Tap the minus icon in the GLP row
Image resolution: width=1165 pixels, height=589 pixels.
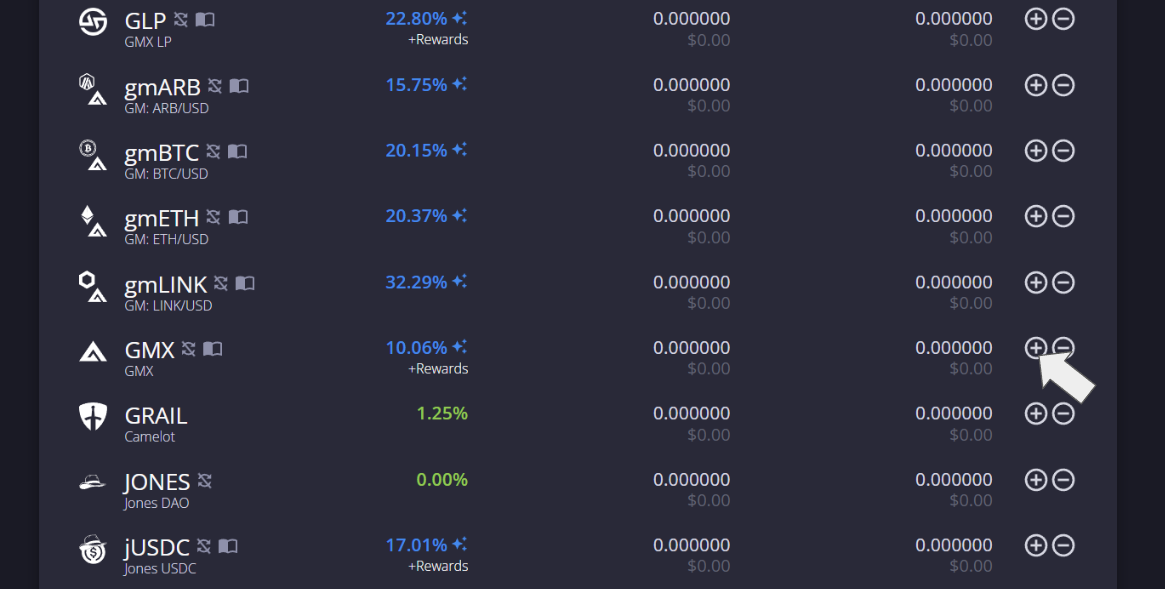point(1064,19)
